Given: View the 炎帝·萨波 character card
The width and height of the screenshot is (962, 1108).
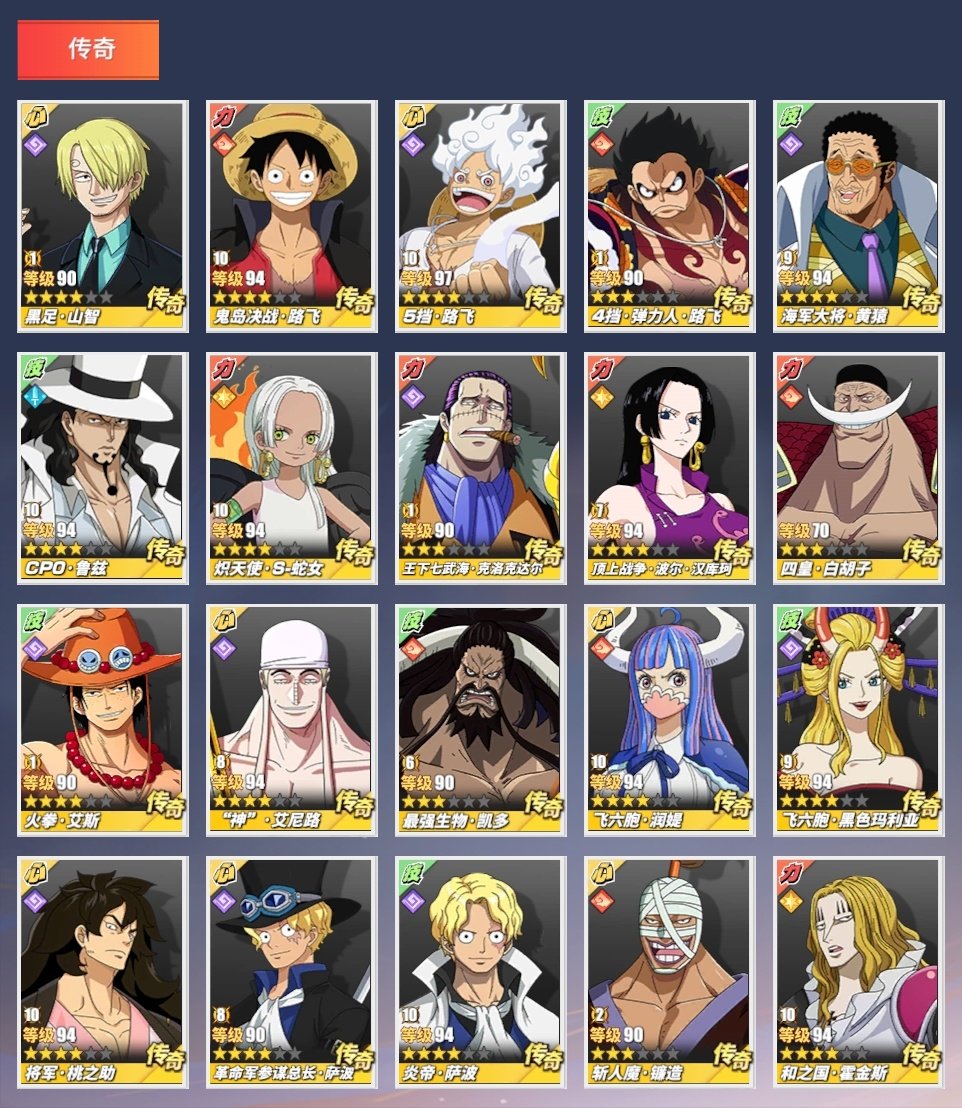Looking at the screenshot, I should 480,971.
